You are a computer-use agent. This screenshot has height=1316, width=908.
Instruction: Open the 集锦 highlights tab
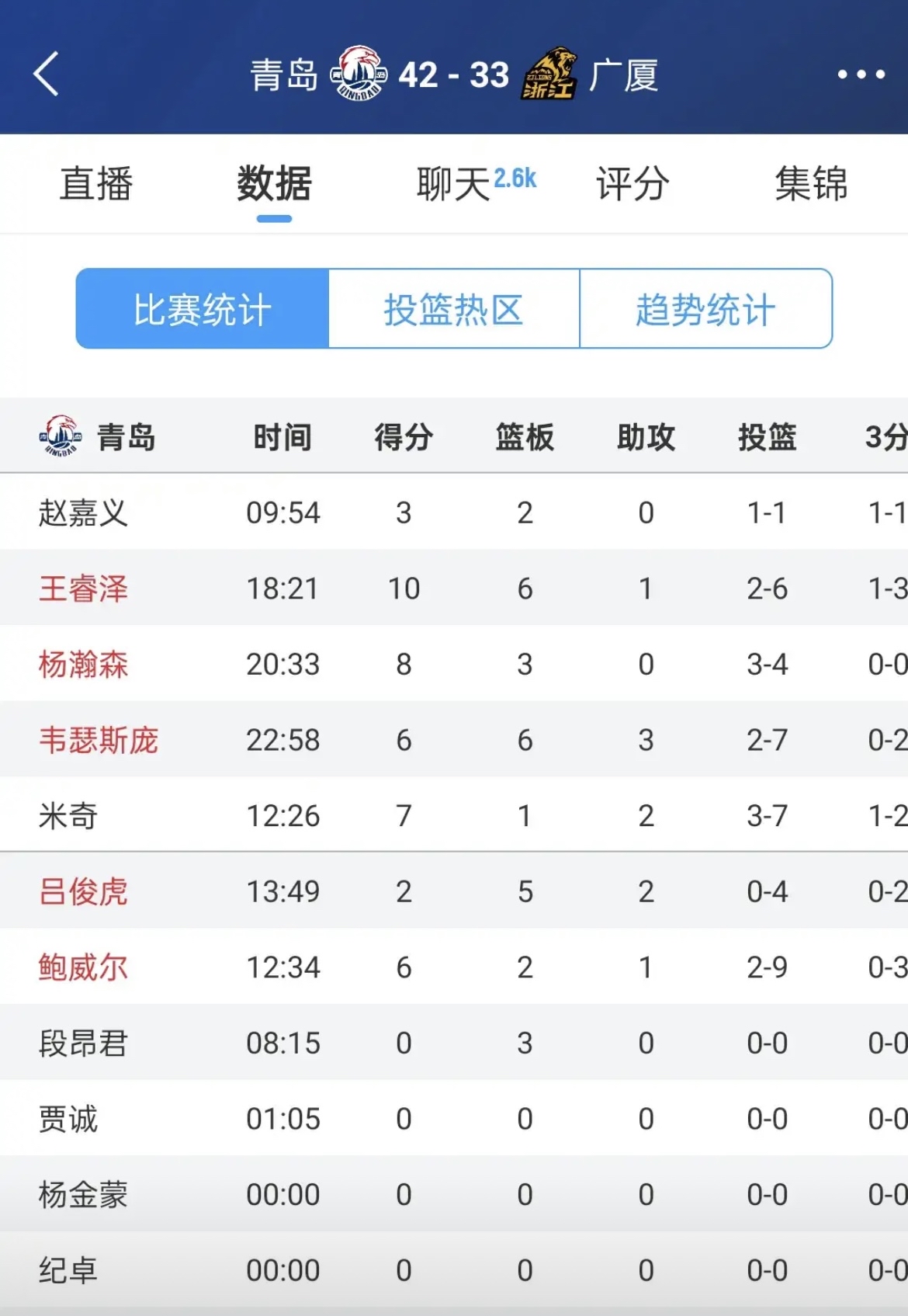point(810,184)
